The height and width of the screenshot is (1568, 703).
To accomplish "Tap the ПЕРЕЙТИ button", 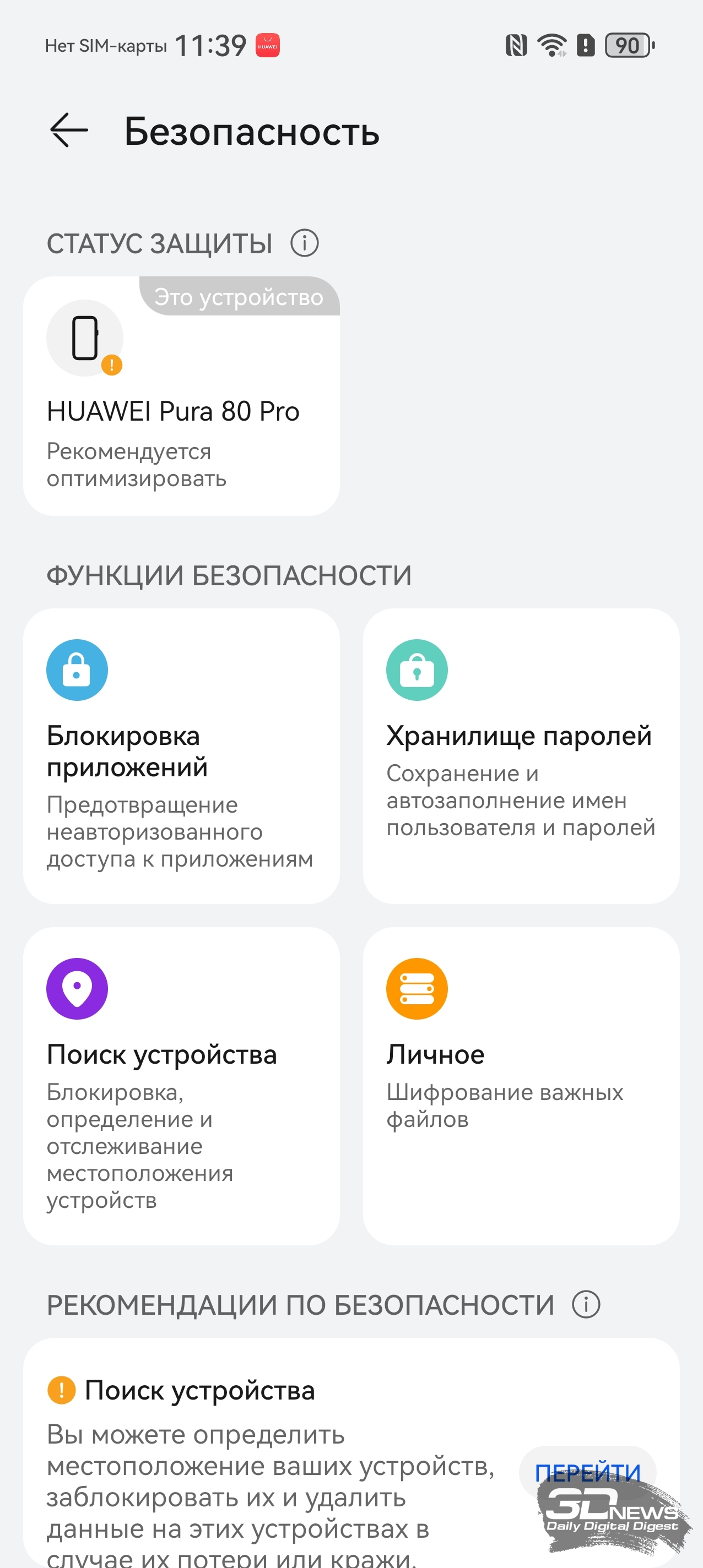I will coord(587,1472).
